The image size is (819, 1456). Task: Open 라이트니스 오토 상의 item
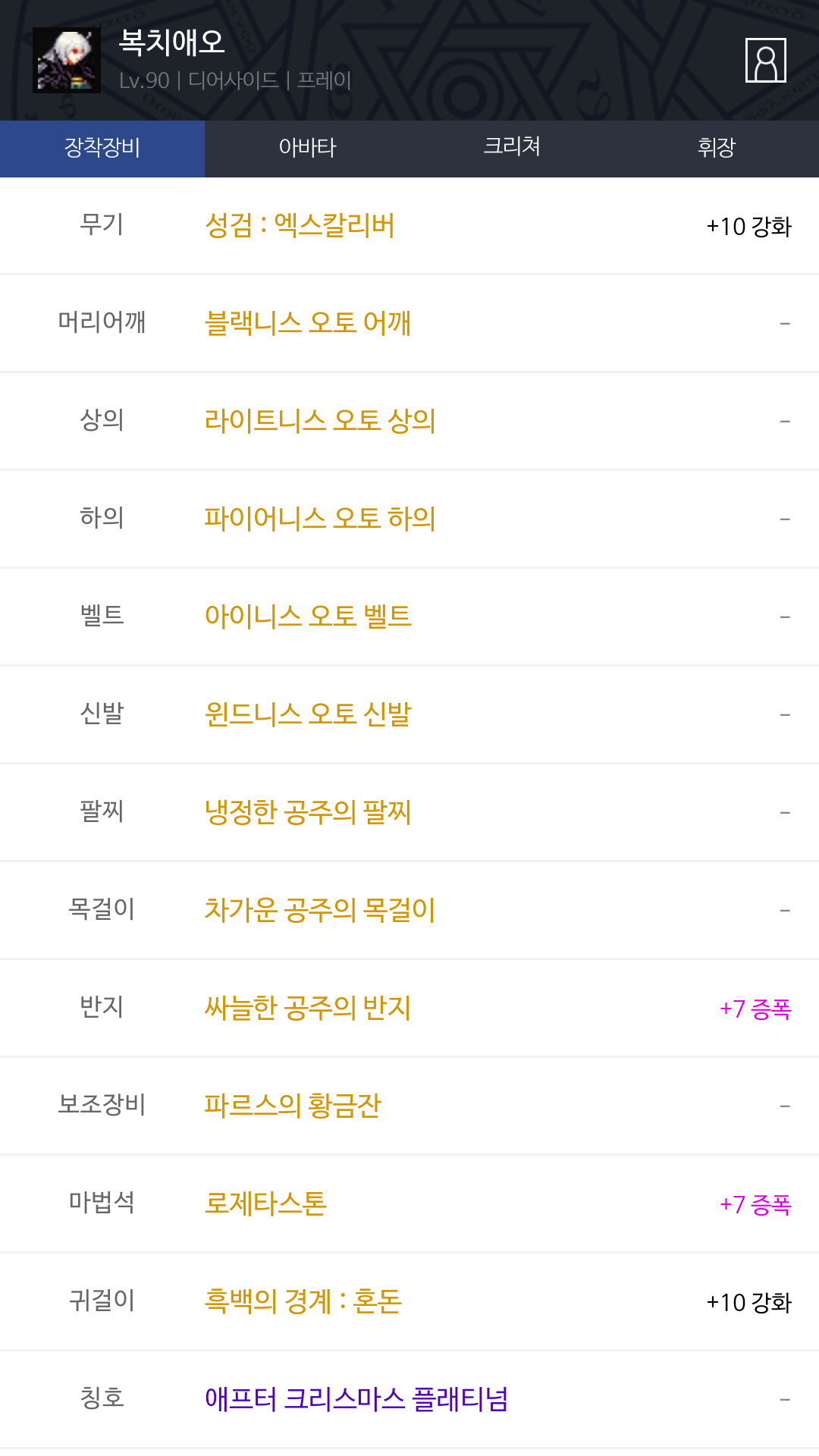coord(320,421)
